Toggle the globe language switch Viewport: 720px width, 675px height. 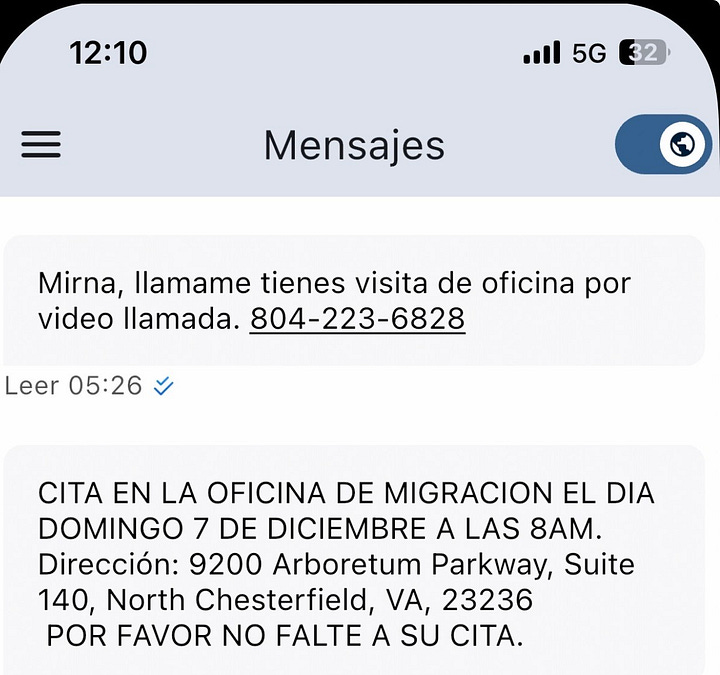(663, 146)
